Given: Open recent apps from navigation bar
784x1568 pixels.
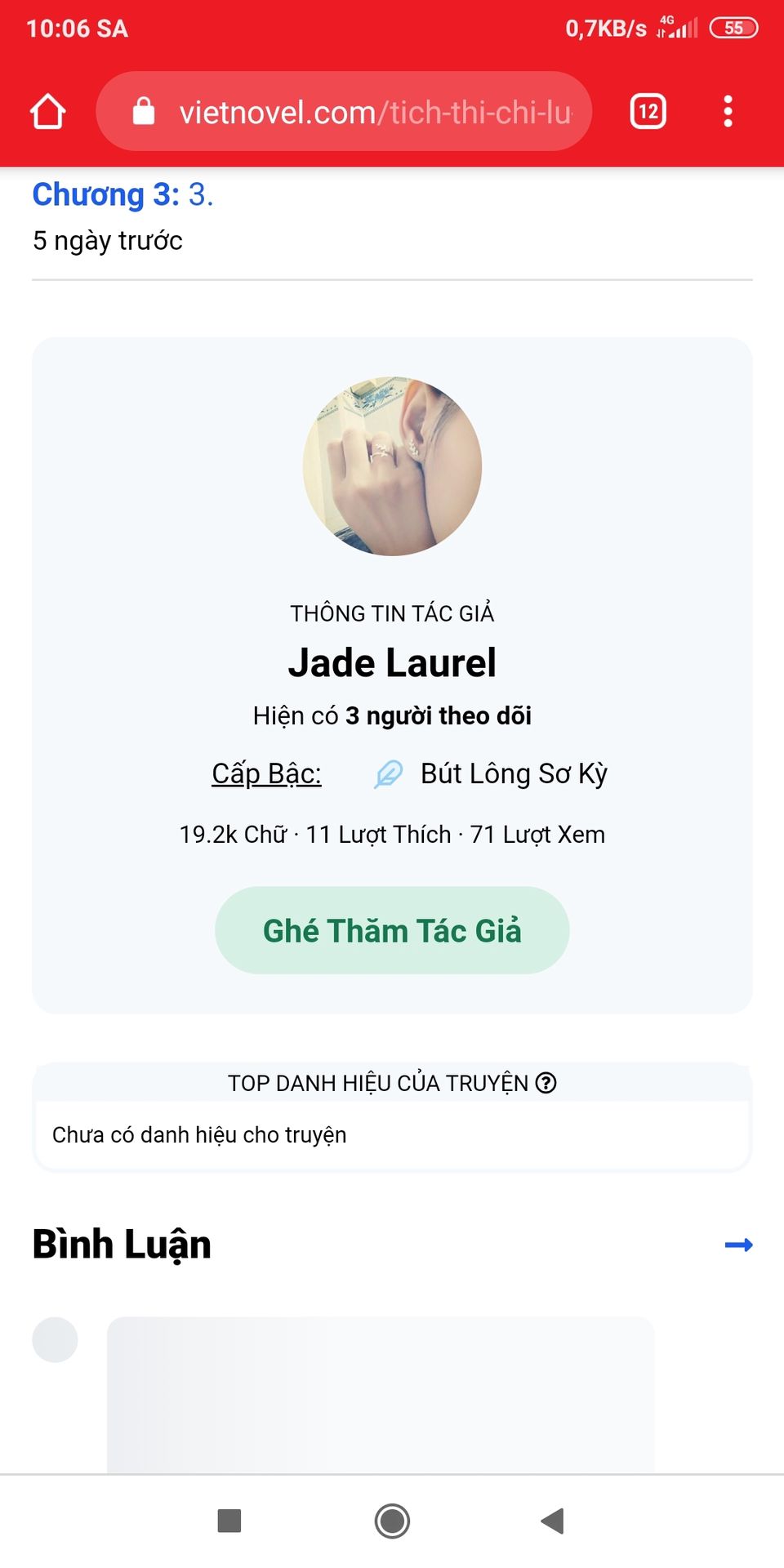Looking at the screenshot, I should coord(229,1521).
